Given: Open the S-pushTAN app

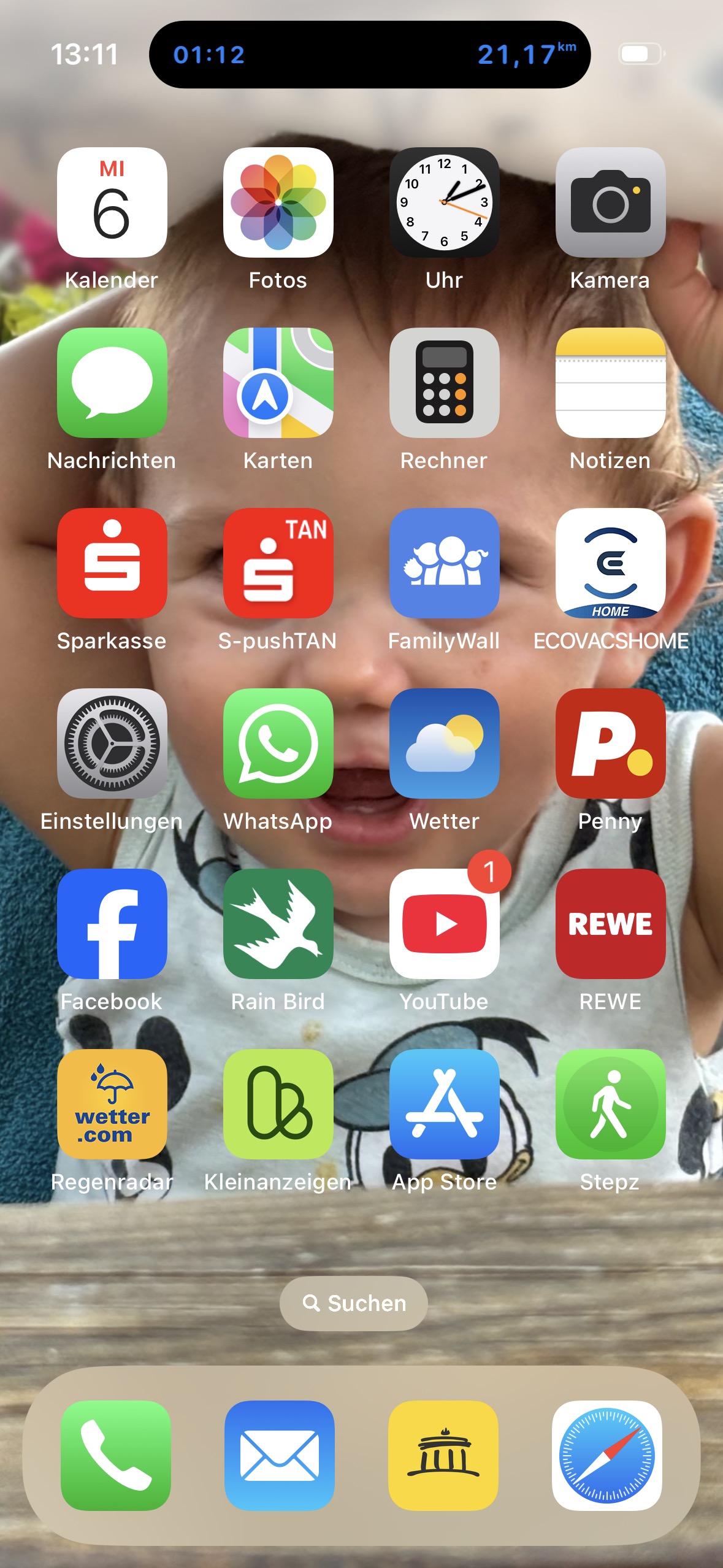Looking at the screenshot, I should click(x=278, y=563).
